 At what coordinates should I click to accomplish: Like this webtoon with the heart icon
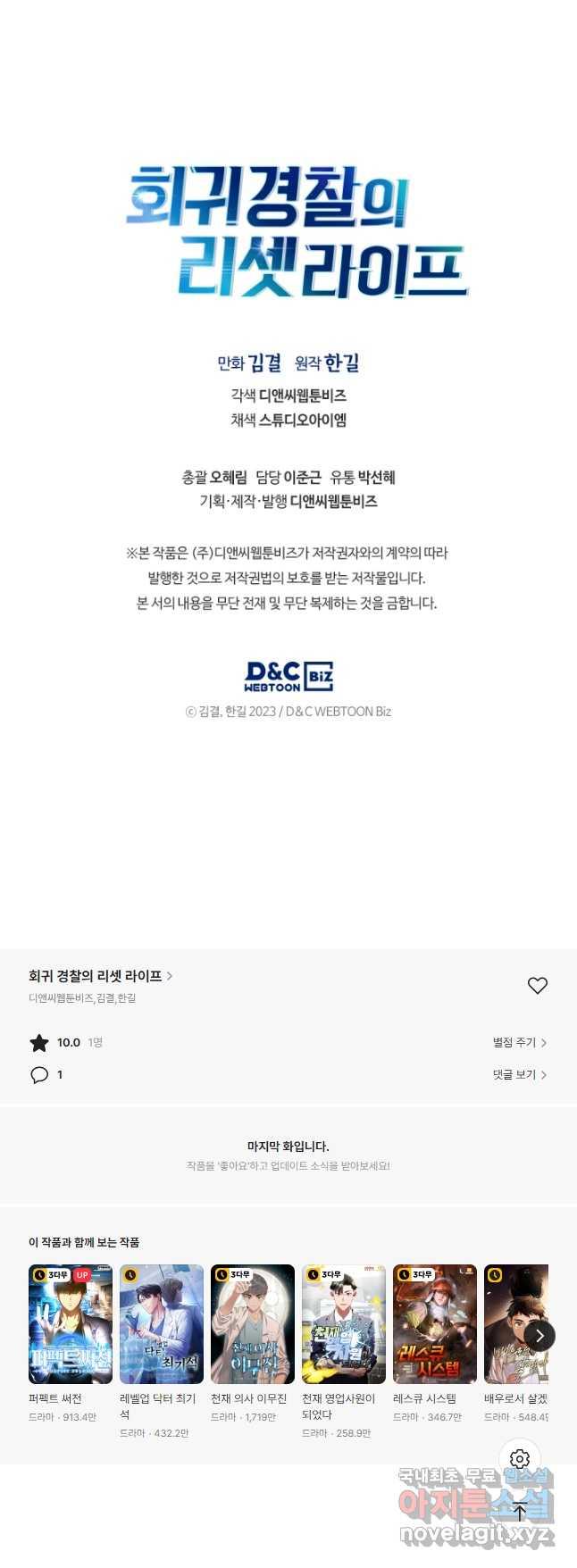pyautogui.click(x=537, y=985)
